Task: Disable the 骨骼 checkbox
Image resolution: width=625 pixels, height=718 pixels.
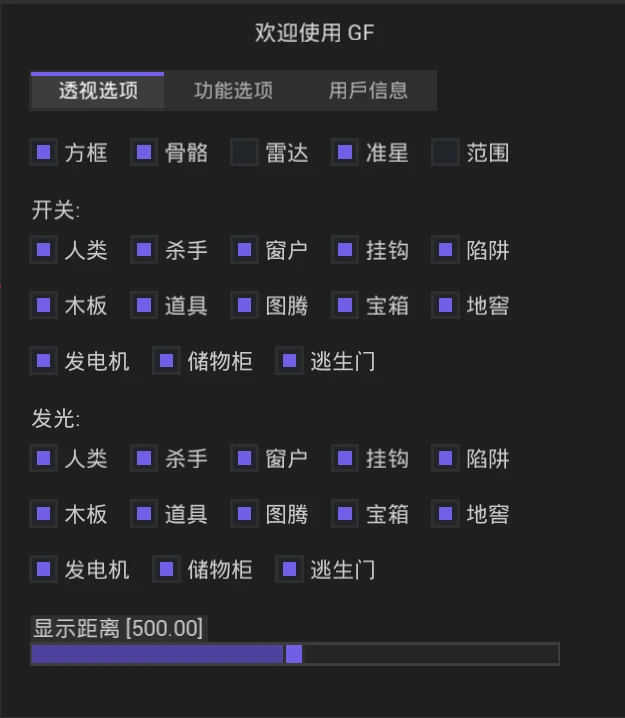Action: point(145,153)
